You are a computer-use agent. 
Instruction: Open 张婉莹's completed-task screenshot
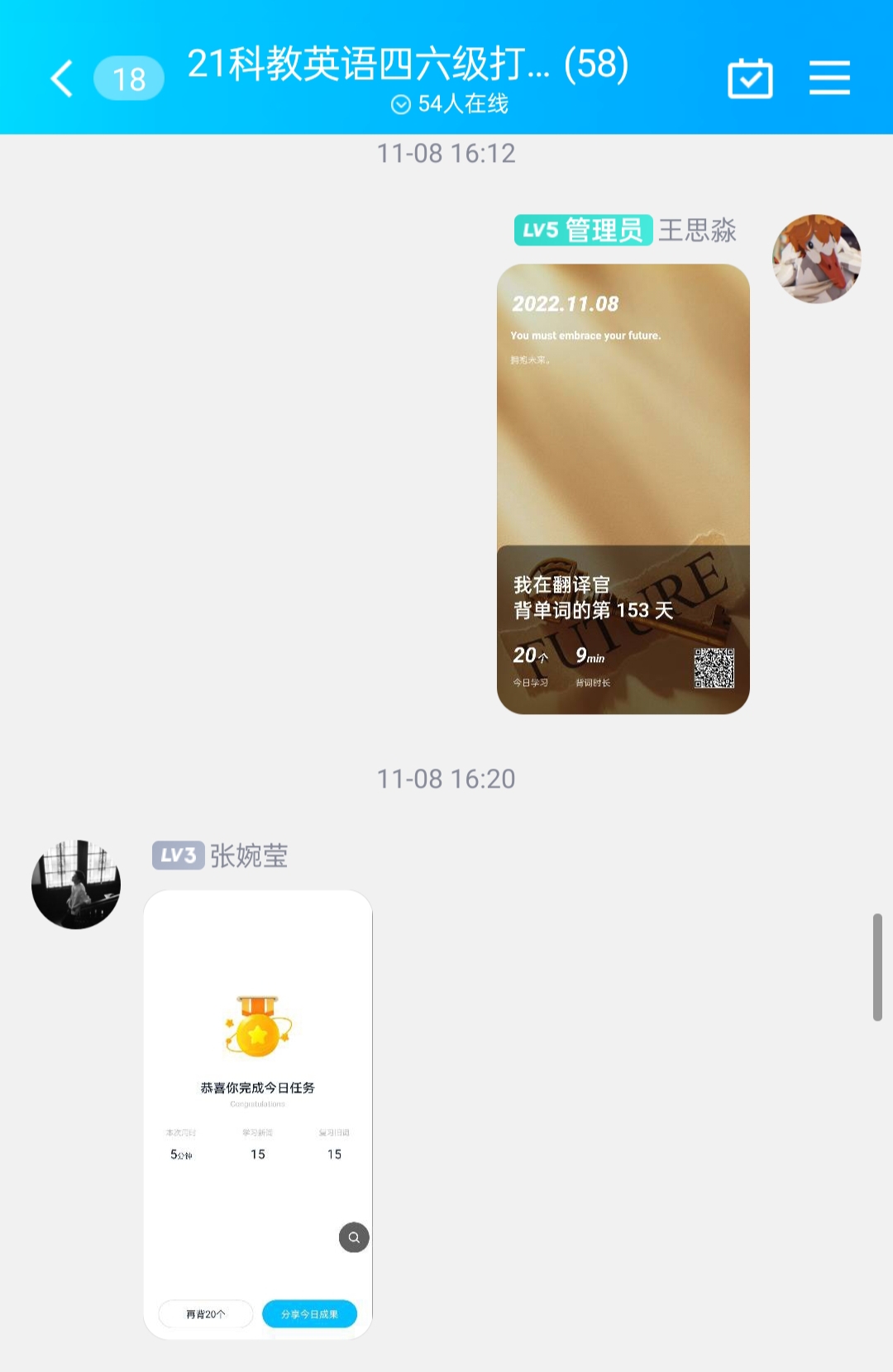click(257, 1074)
